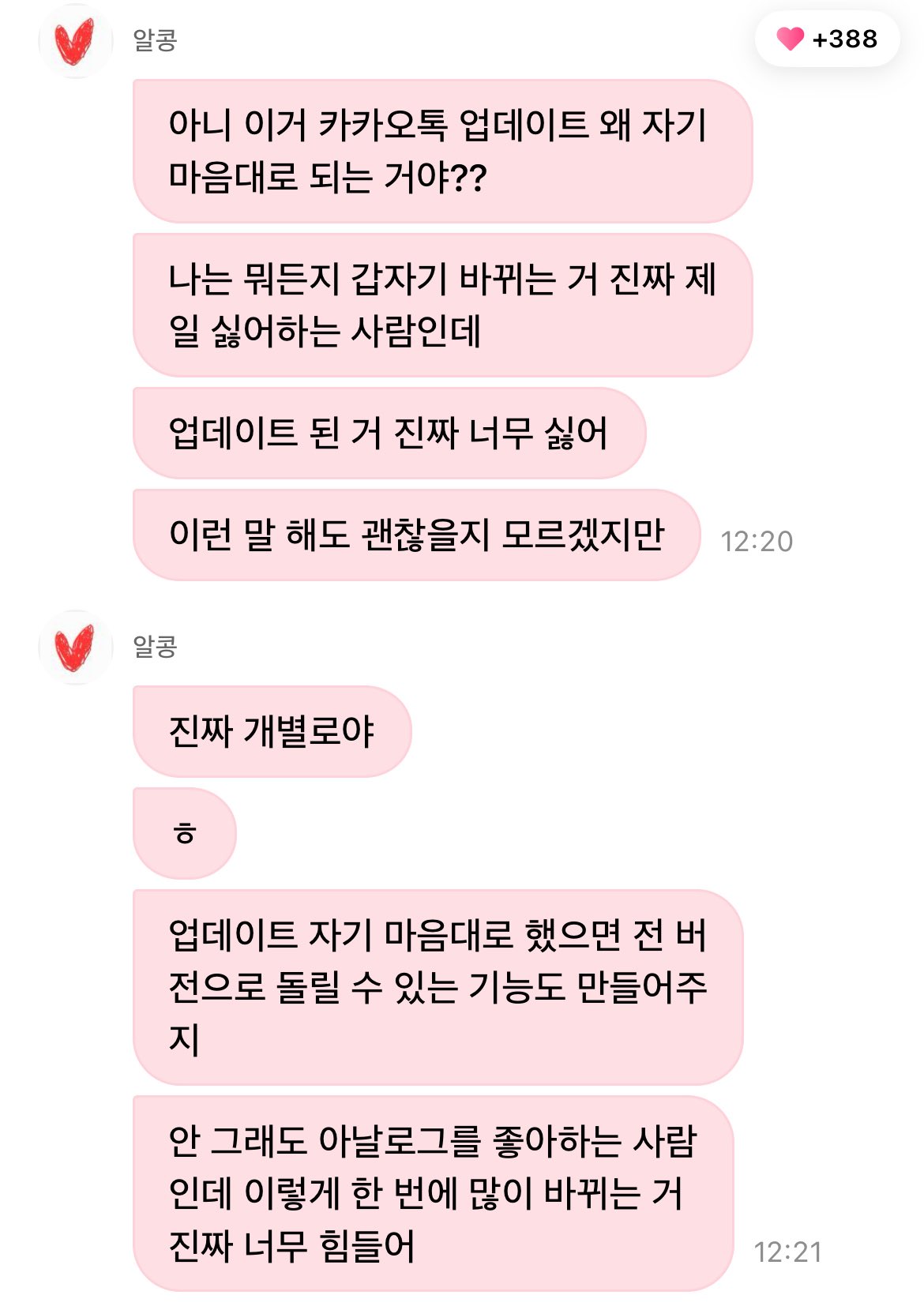Click the +388 like count
The width and height of the screenshot is (924, 1310).
[845, 37]
